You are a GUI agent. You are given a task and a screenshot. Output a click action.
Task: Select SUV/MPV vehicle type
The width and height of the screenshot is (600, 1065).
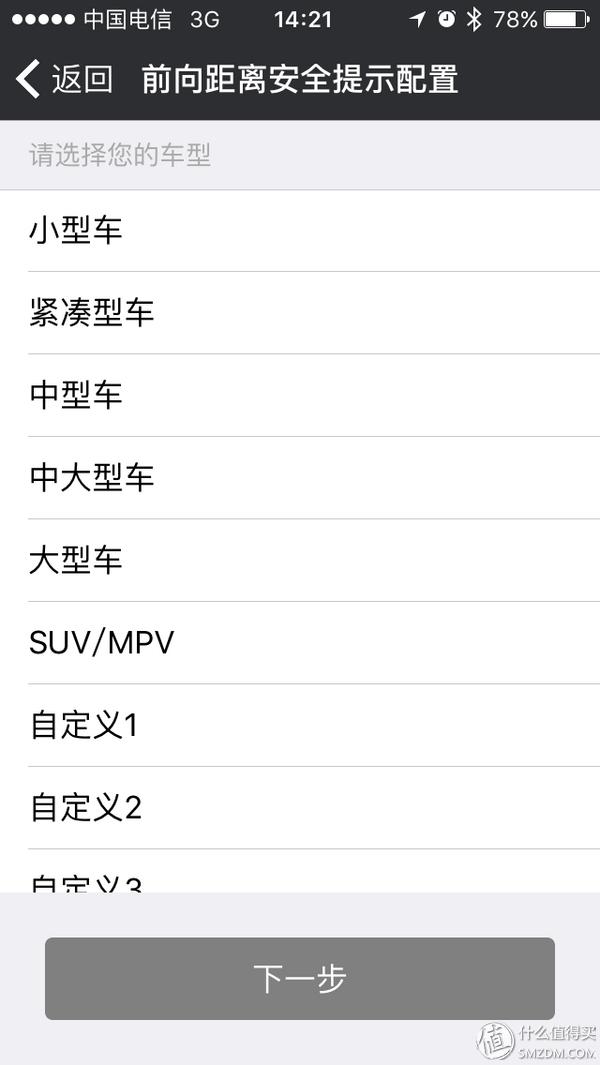point(300,643)
